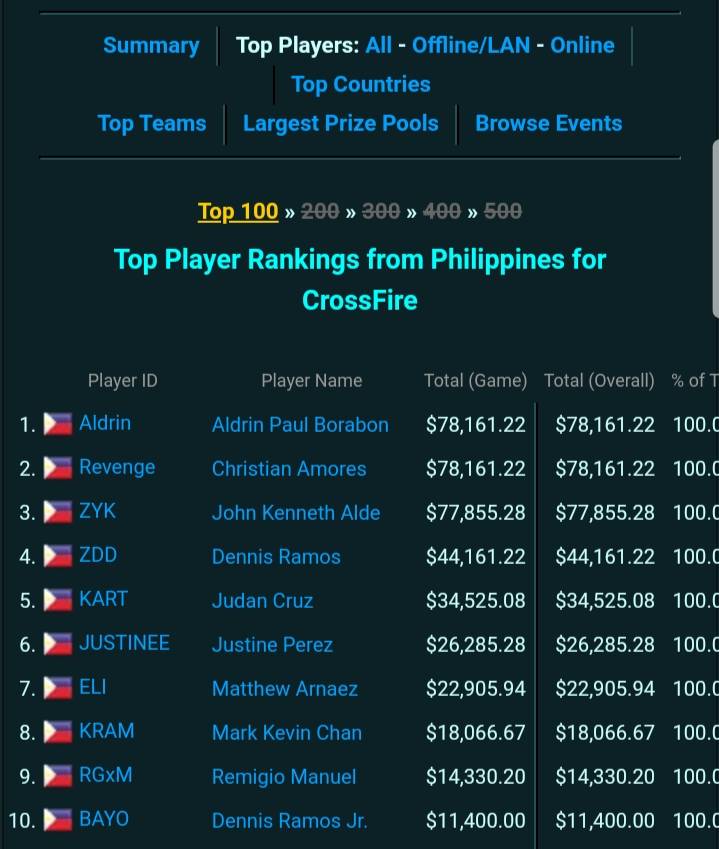
Task: Open the Summary link
Action: (x=151, y=45)
